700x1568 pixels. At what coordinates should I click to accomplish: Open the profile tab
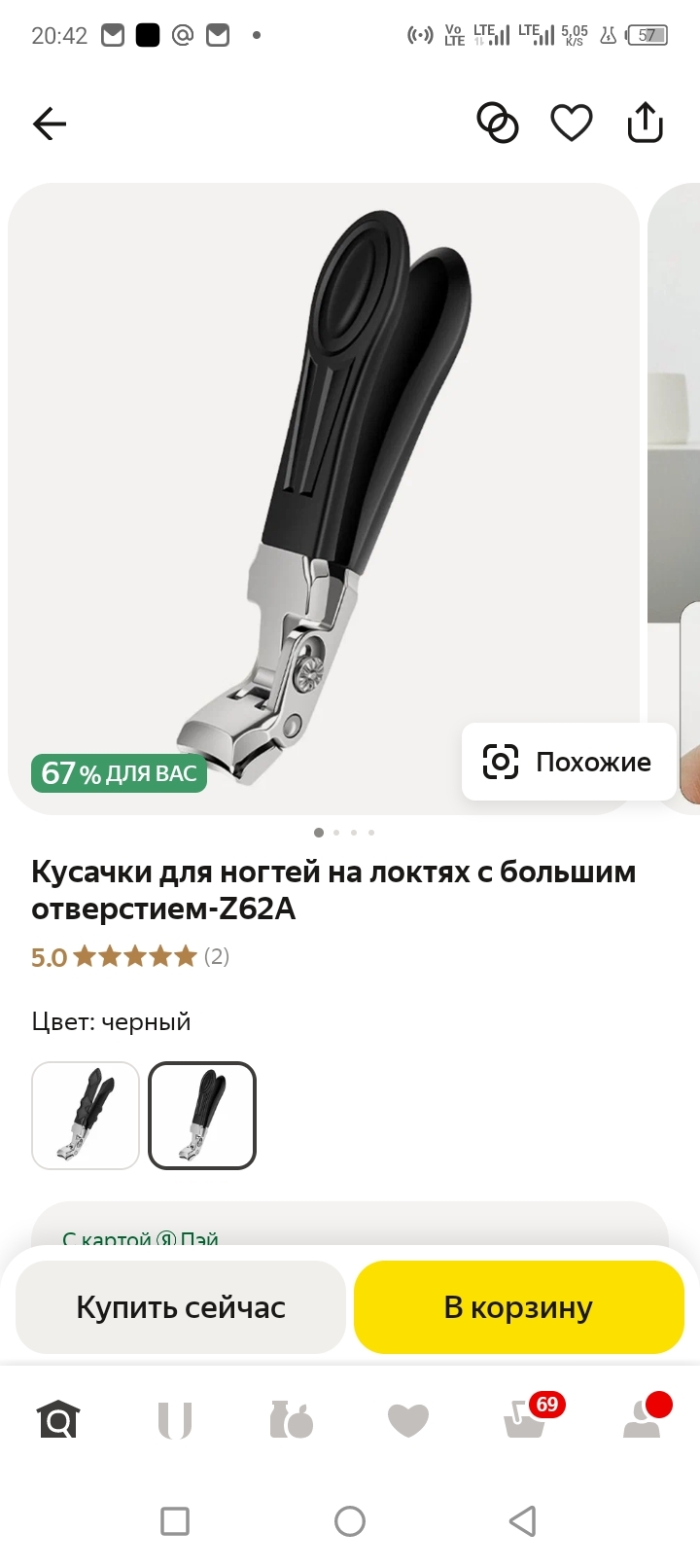[642, 1420]
